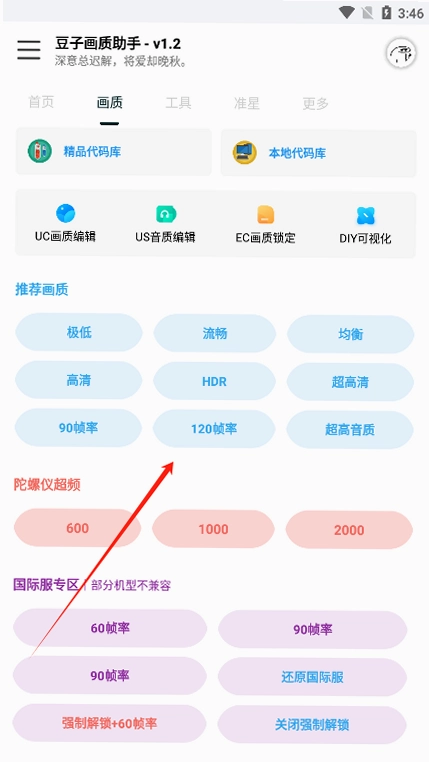
Task: Go to the 准星 tab
Action: (x=247, y=104)
